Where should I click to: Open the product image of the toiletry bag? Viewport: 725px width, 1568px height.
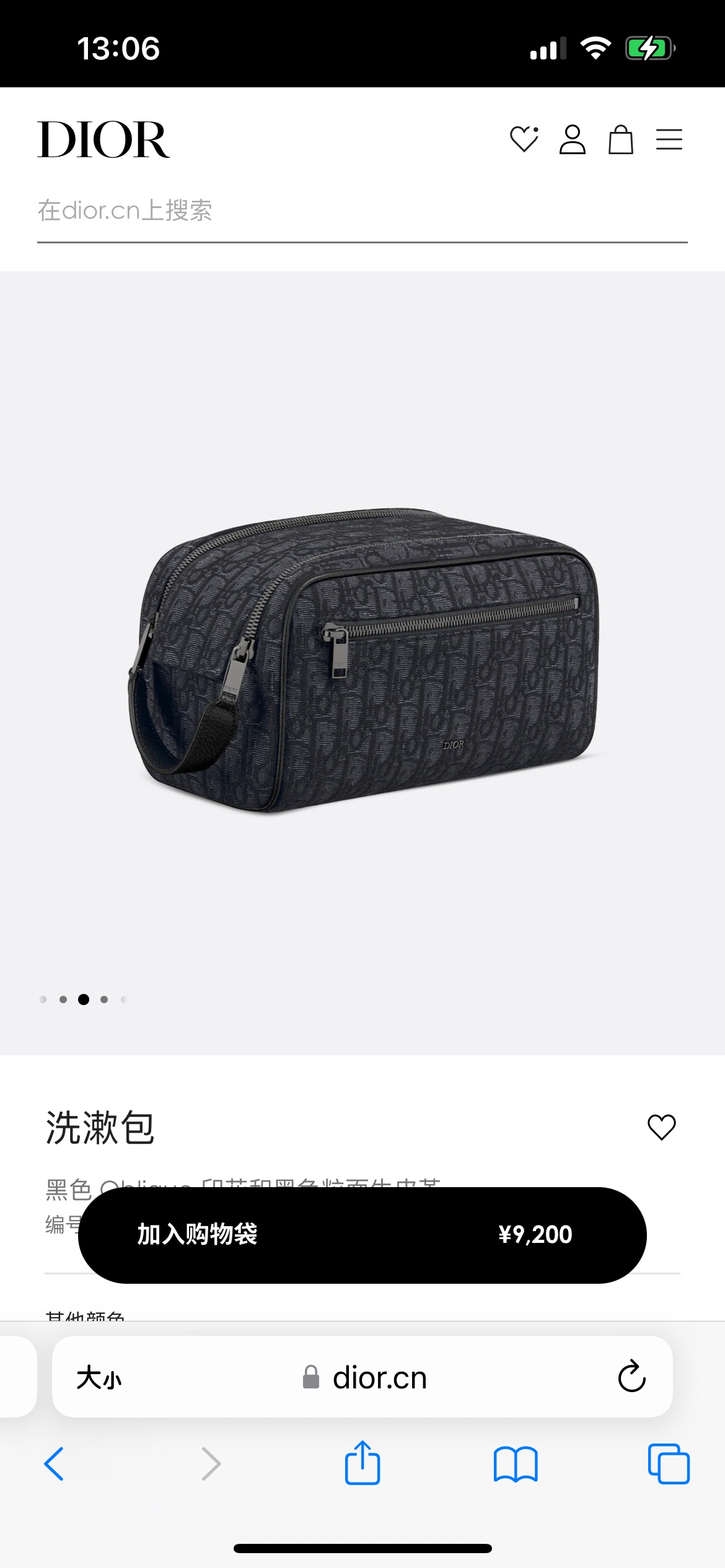(362, 660)
